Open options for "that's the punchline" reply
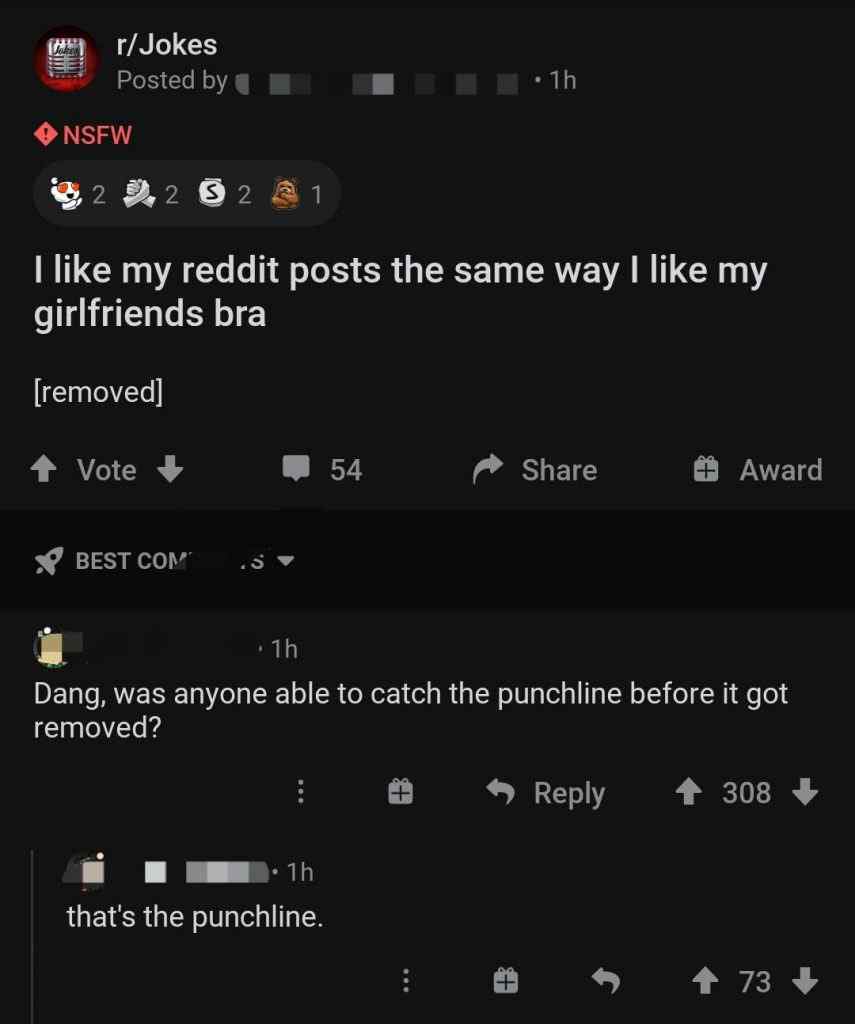This screenshot has width=855, height=1024. click(405, 981)
